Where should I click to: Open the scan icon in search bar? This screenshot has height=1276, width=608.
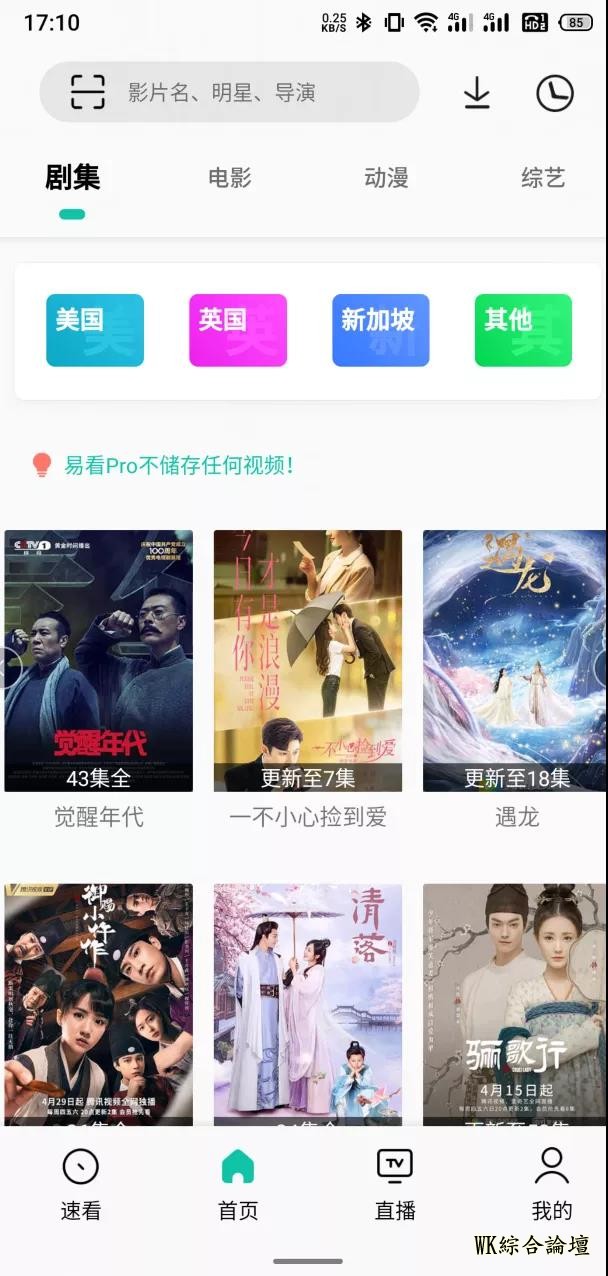coord(88,92)
